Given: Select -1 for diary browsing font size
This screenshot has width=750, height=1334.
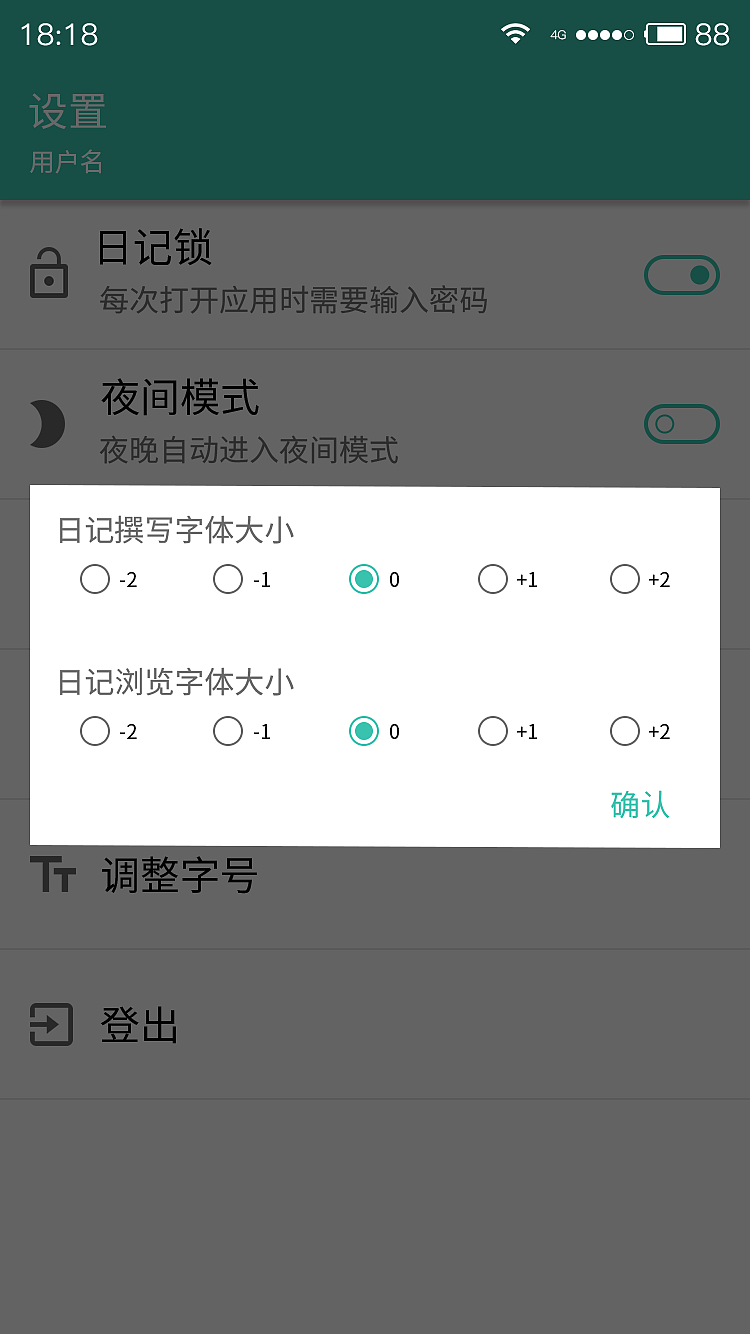Looking at the screenshot, I should click(227, 731).
